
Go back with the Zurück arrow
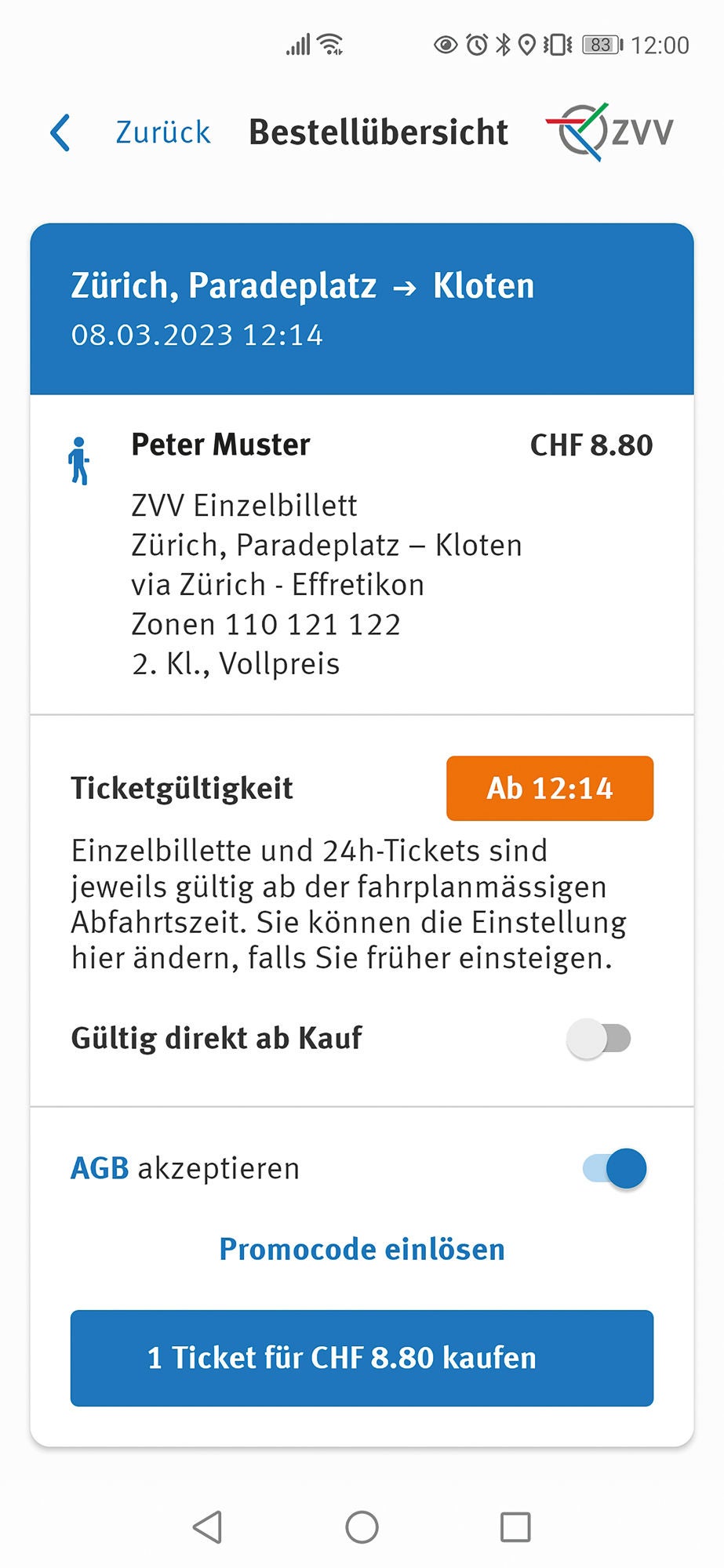[61, 132]
